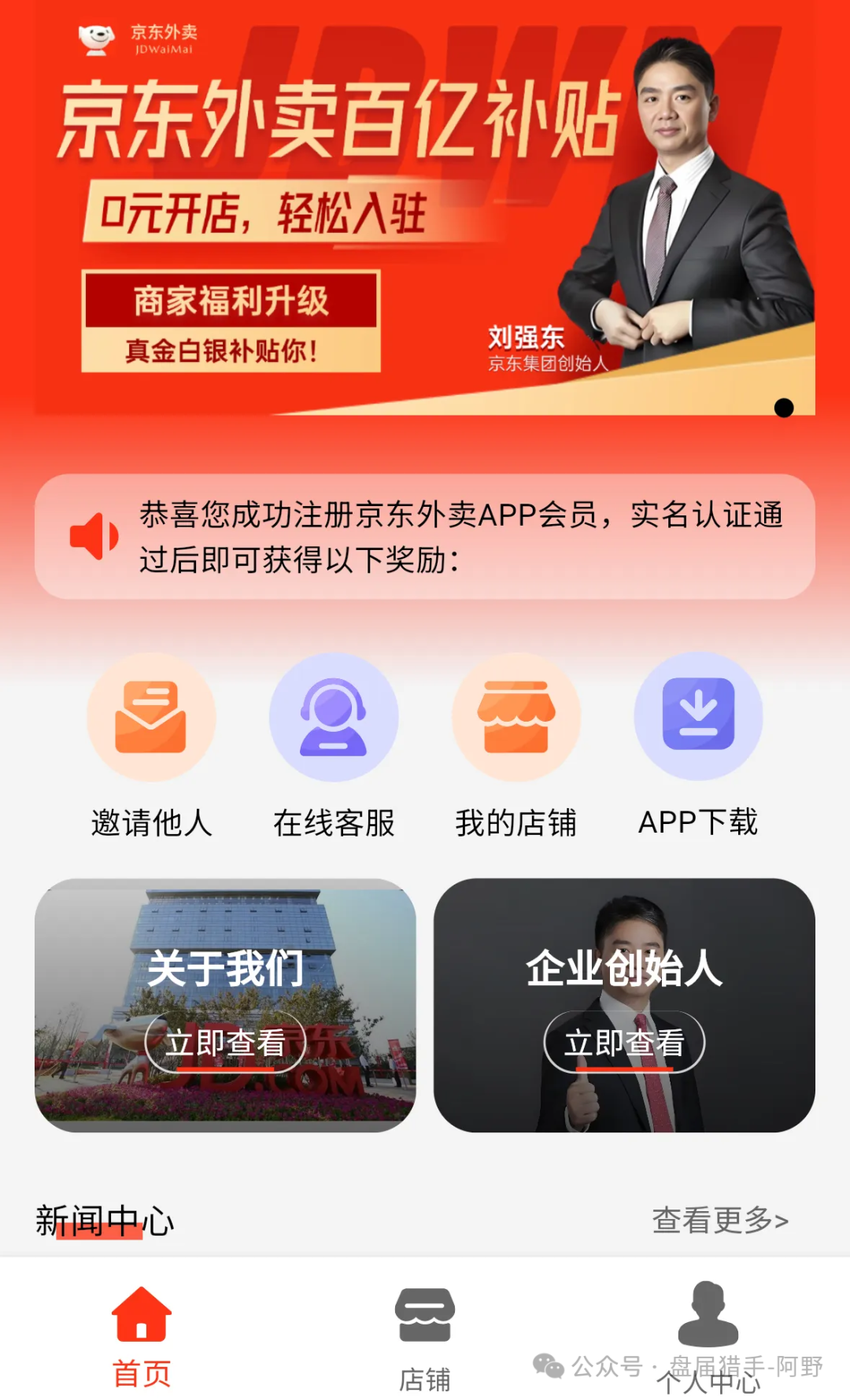This screenshot has height=1400, width=850.
Task: View more news via 查看更多
Action: pos(719,1221)
